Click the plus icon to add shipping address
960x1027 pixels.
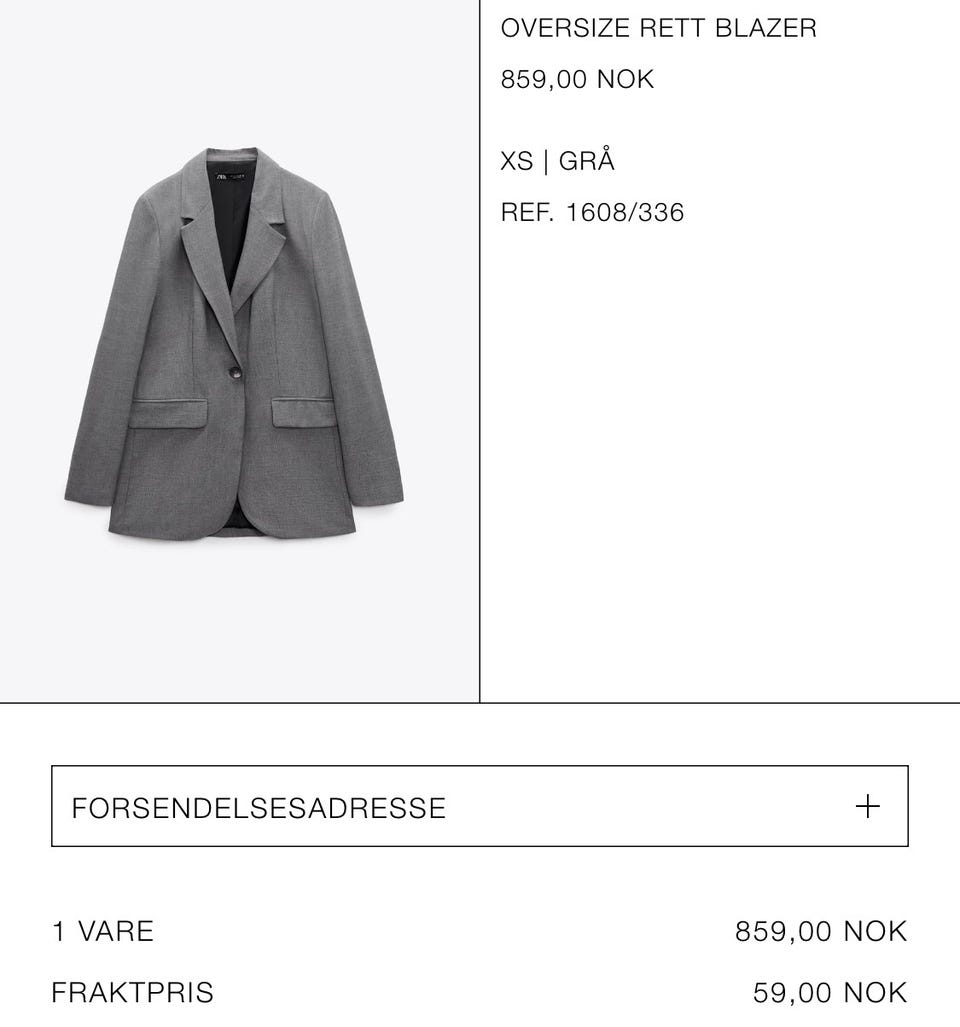pos(869,805)
